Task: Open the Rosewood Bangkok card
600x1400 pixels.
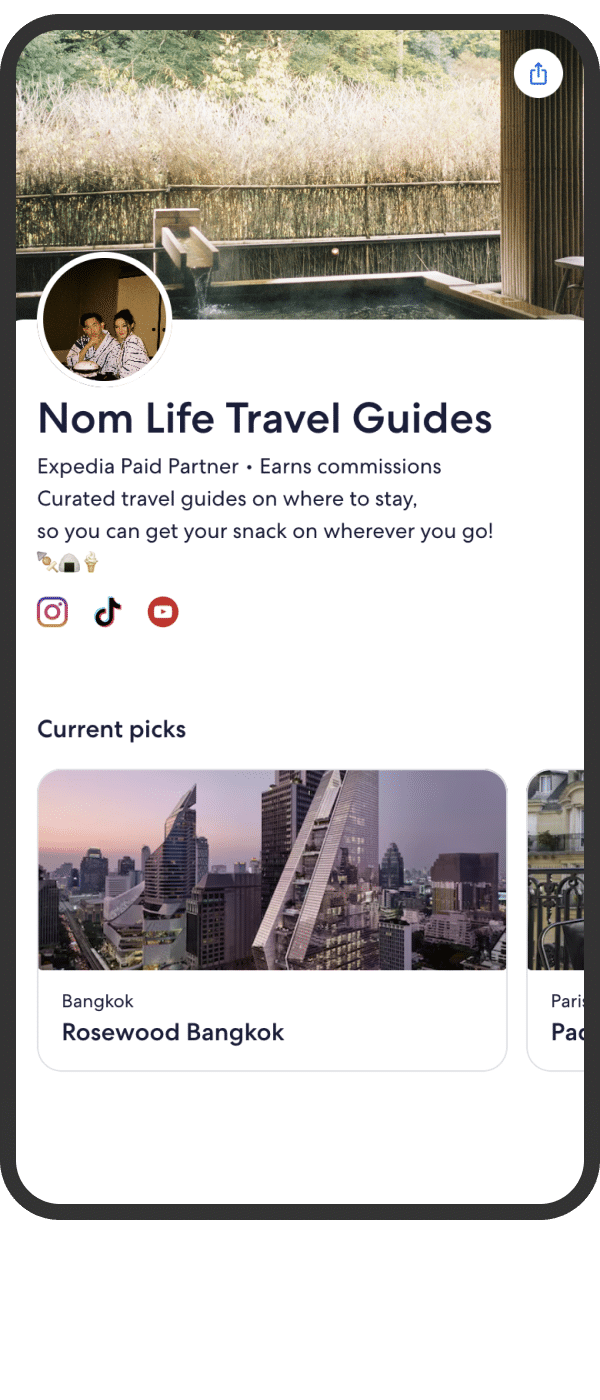Action: (x=272, y=919)
